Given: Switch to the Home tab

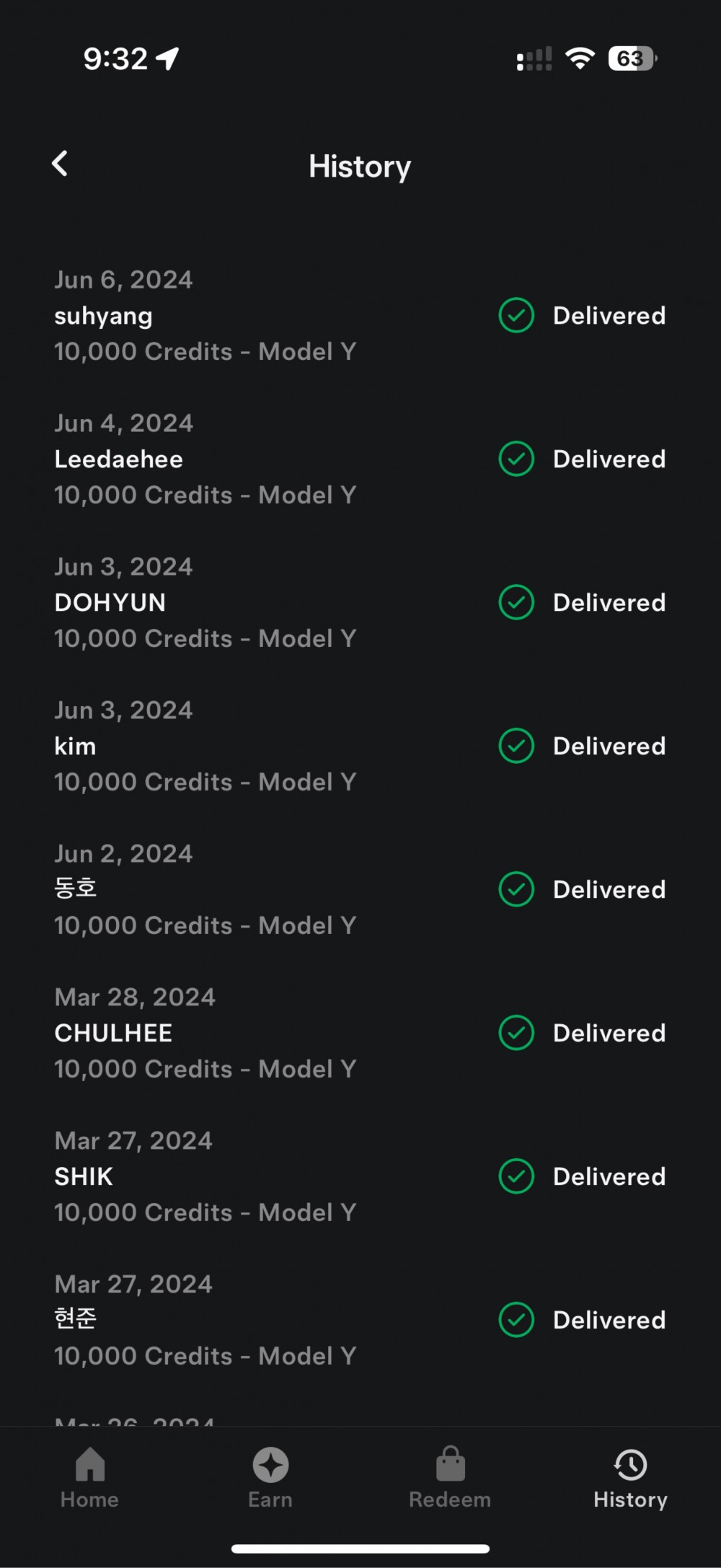Looking at the screenshot, I should point(90,1478).
